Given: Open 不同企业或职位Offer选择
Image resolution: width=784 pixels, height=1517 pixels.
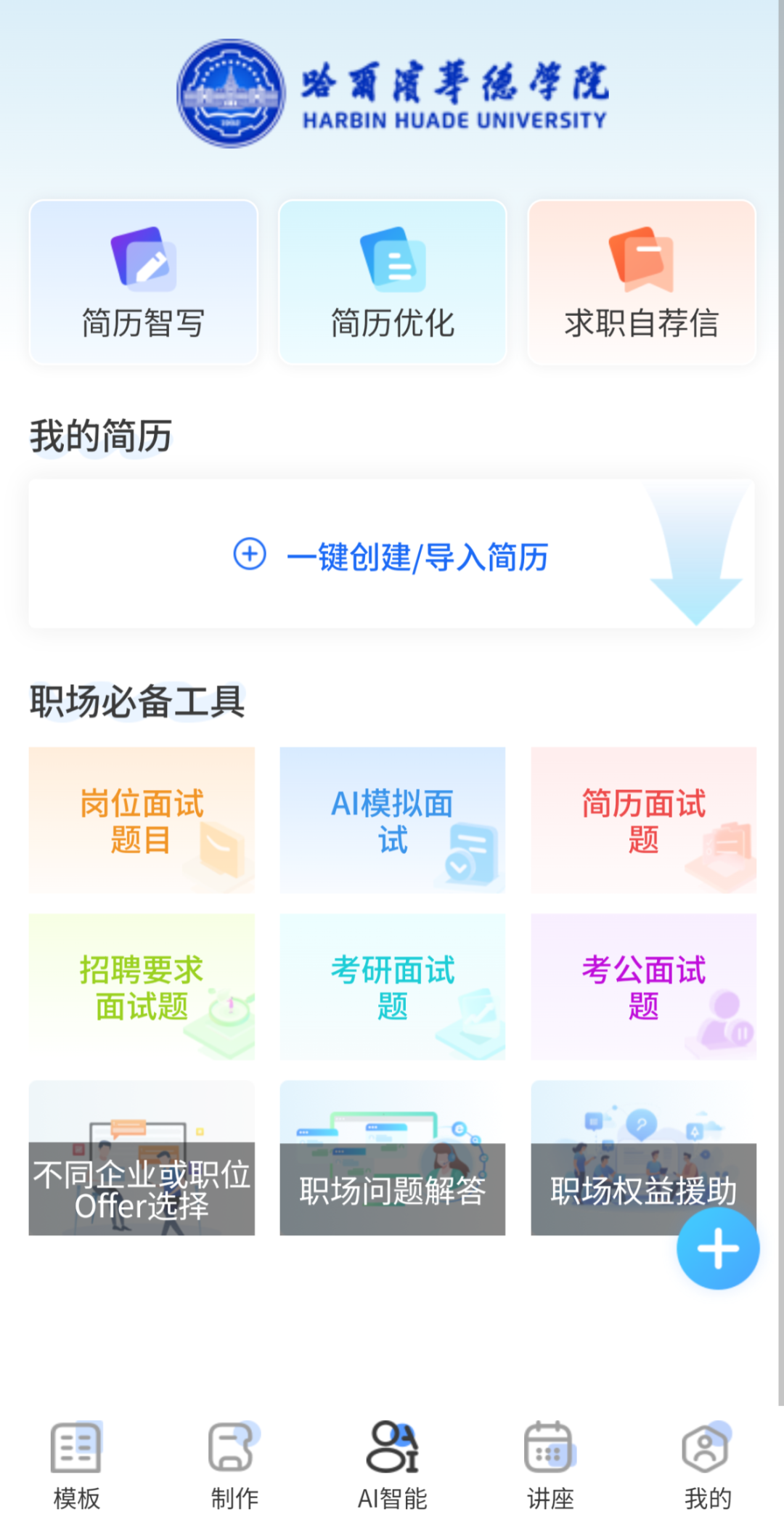Looking at the screenshot, I should point(142,1158).
